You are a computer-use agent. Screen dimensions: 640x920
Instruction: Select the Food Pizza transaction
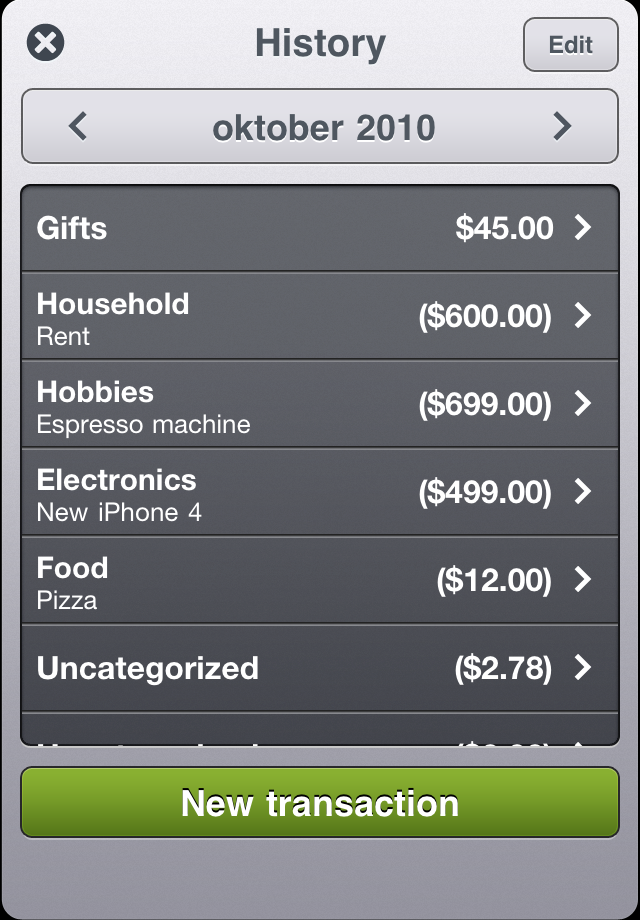320,580
